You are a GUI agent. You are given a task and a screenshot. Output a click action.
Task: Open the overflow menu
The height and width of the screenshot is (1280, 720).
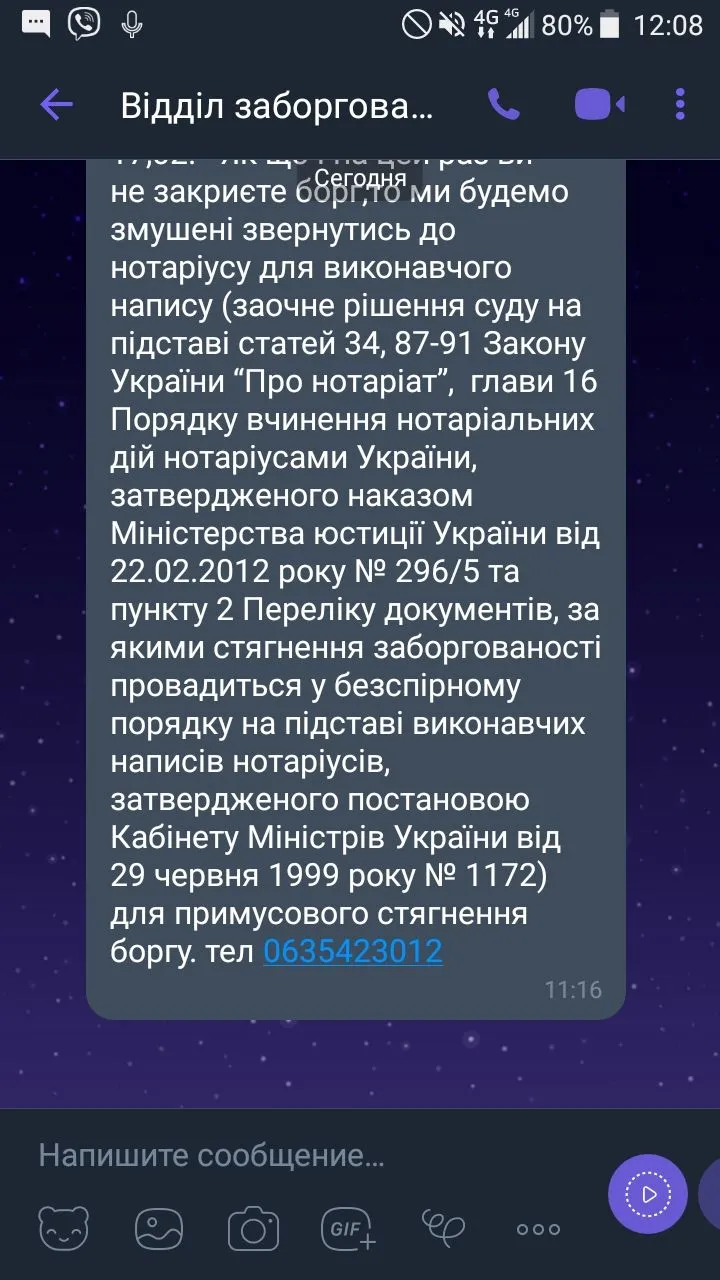click(680, 105)
